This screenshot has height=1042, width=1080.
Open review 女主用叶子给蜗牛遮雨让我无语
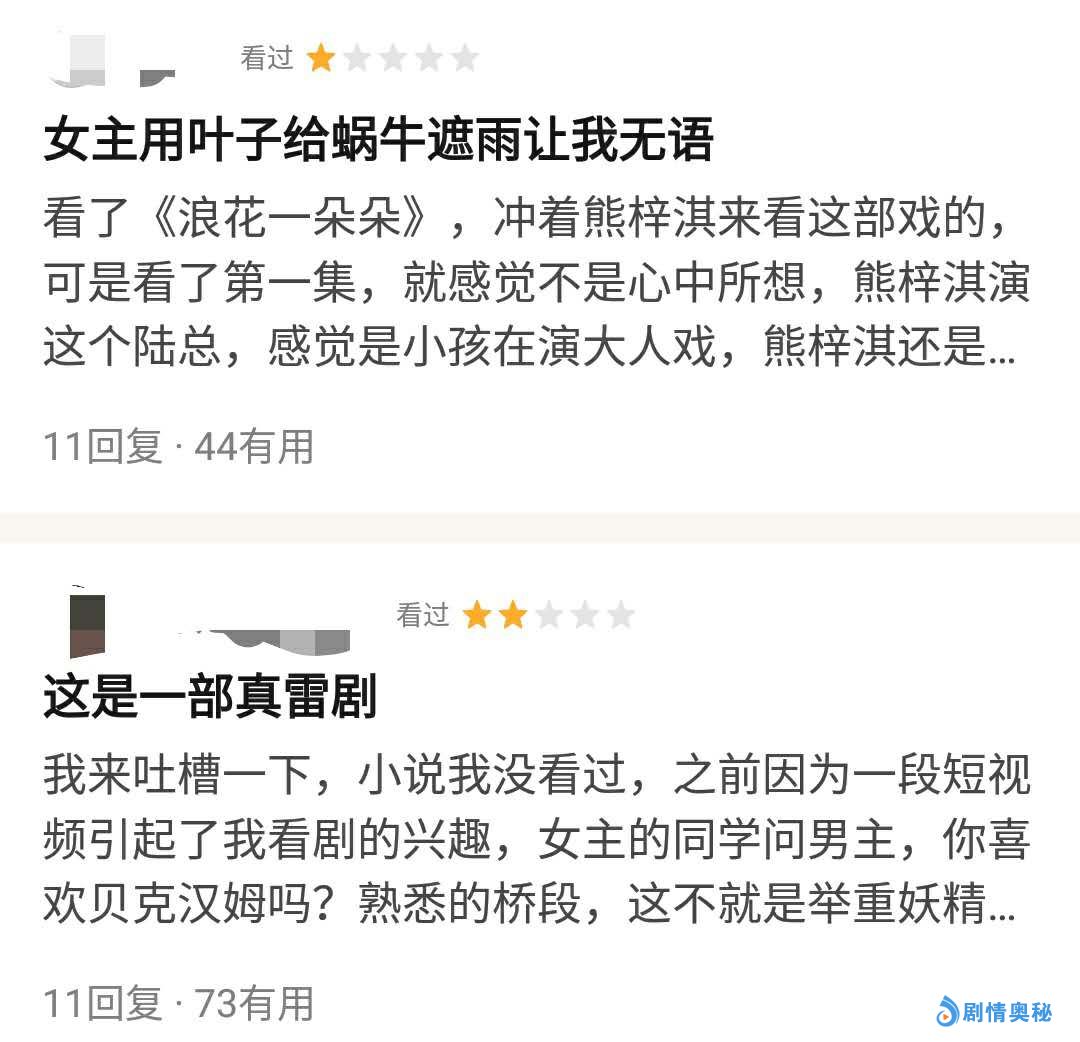pos(378,143)
